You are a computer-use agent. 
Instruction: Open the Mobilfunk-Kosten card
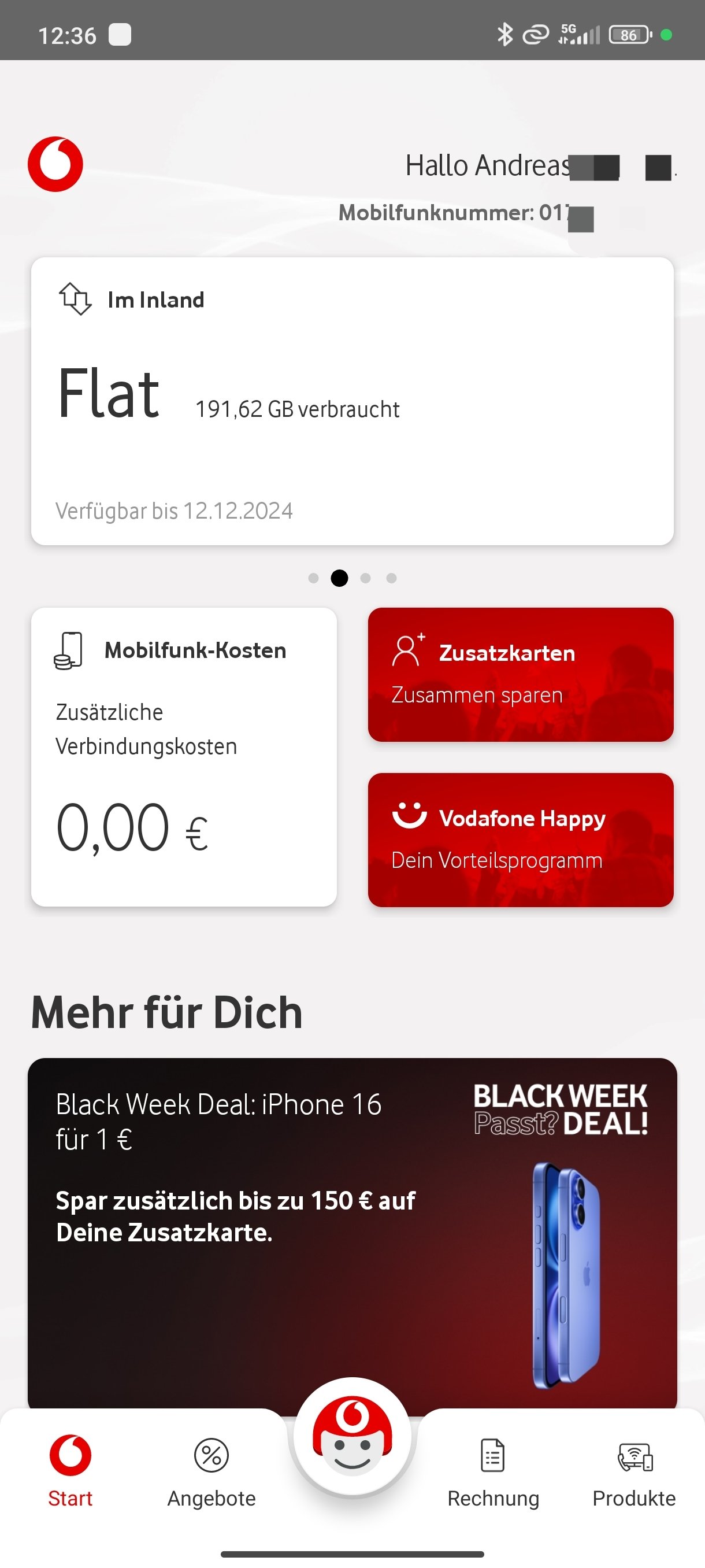pyautogui.click(x=184, y=757)
